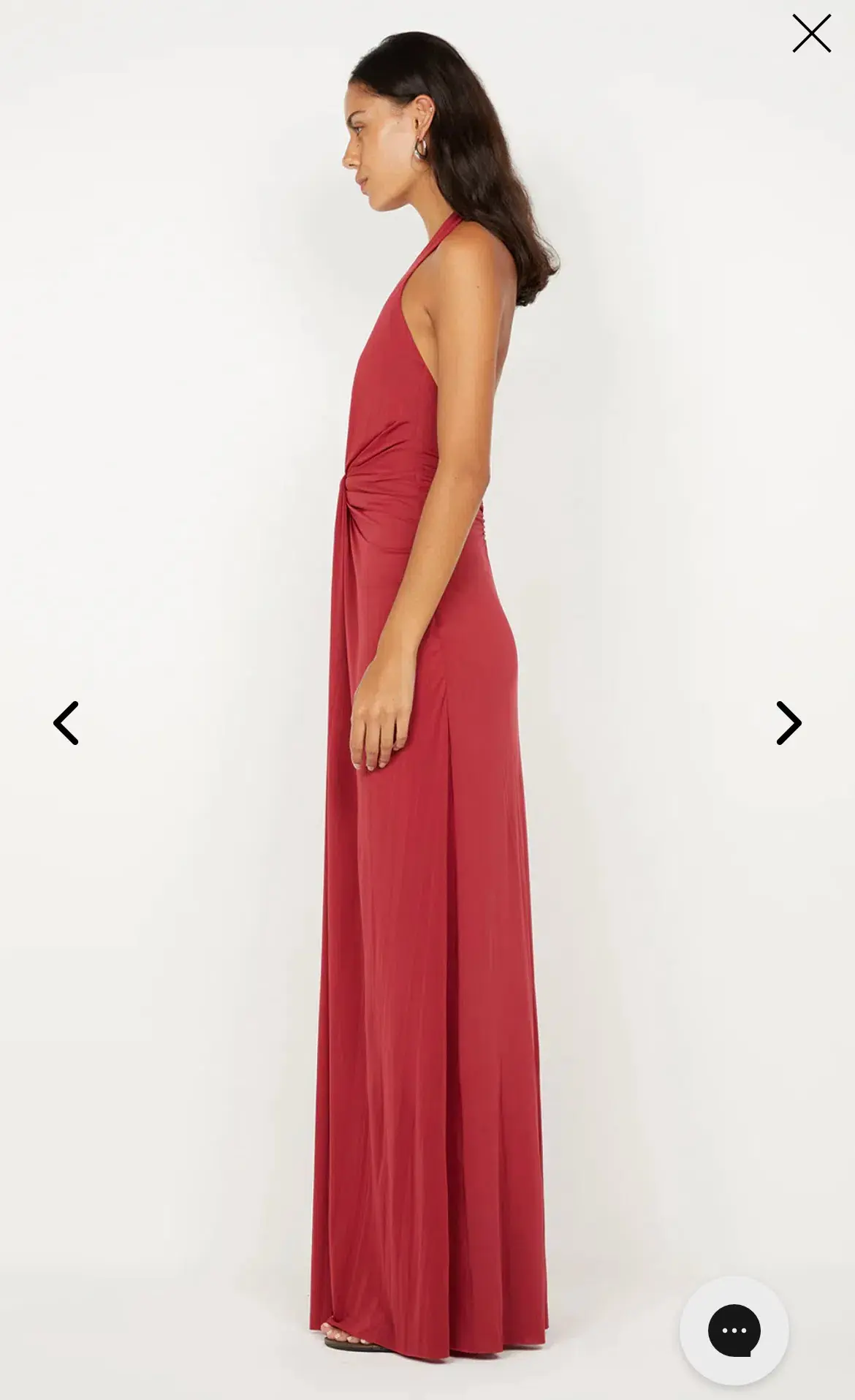
Task: Show the next product photo
Action: click(788, 723)
